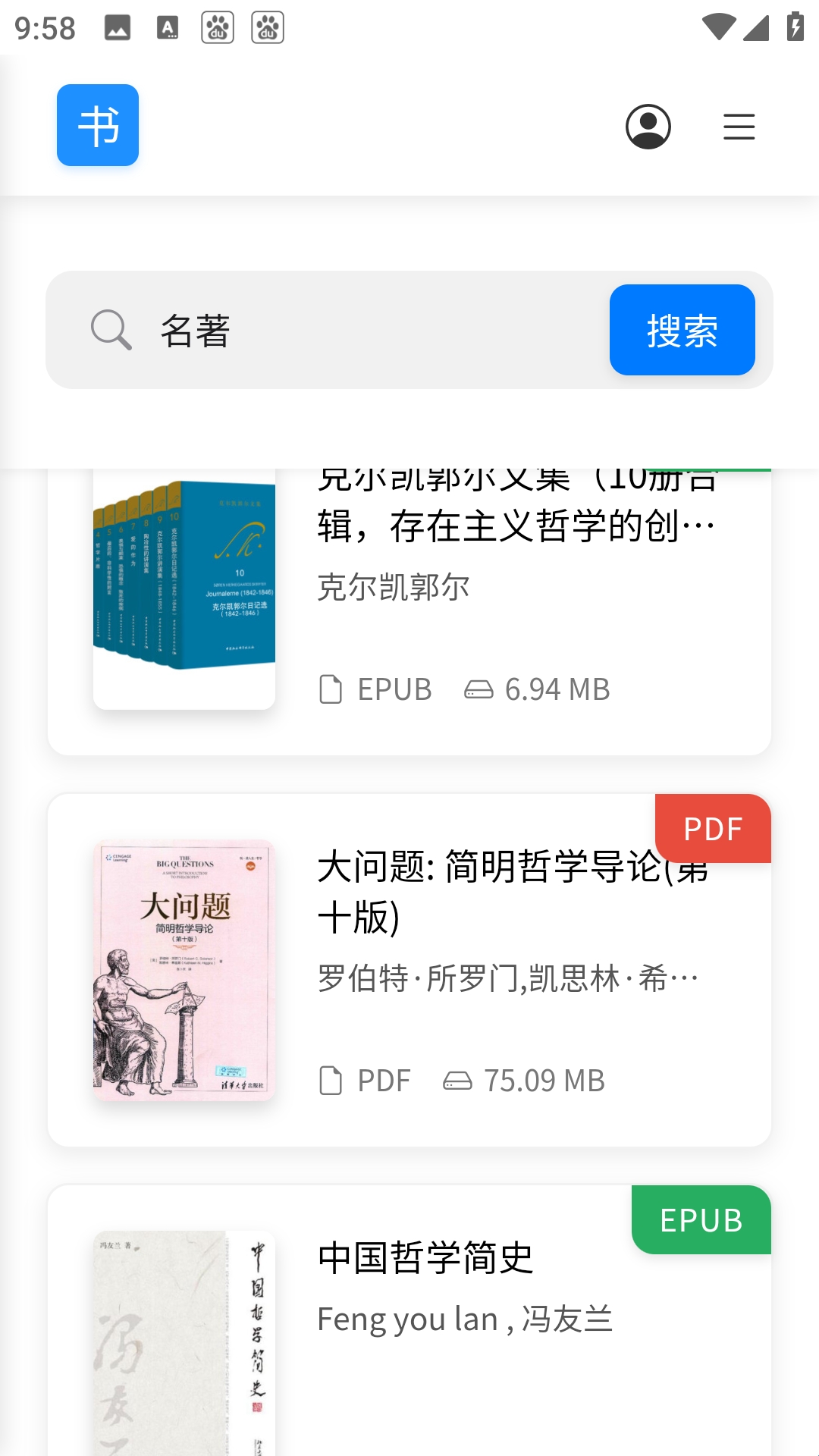819x1456 pixels.
Task: Open the hamburger menu
Action: 739,127
